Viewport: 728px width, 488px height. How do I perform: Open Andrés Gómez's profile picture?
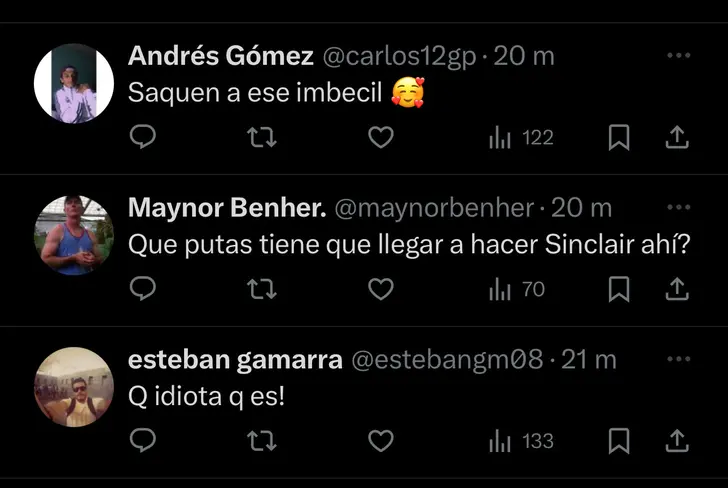click(74, 83)
